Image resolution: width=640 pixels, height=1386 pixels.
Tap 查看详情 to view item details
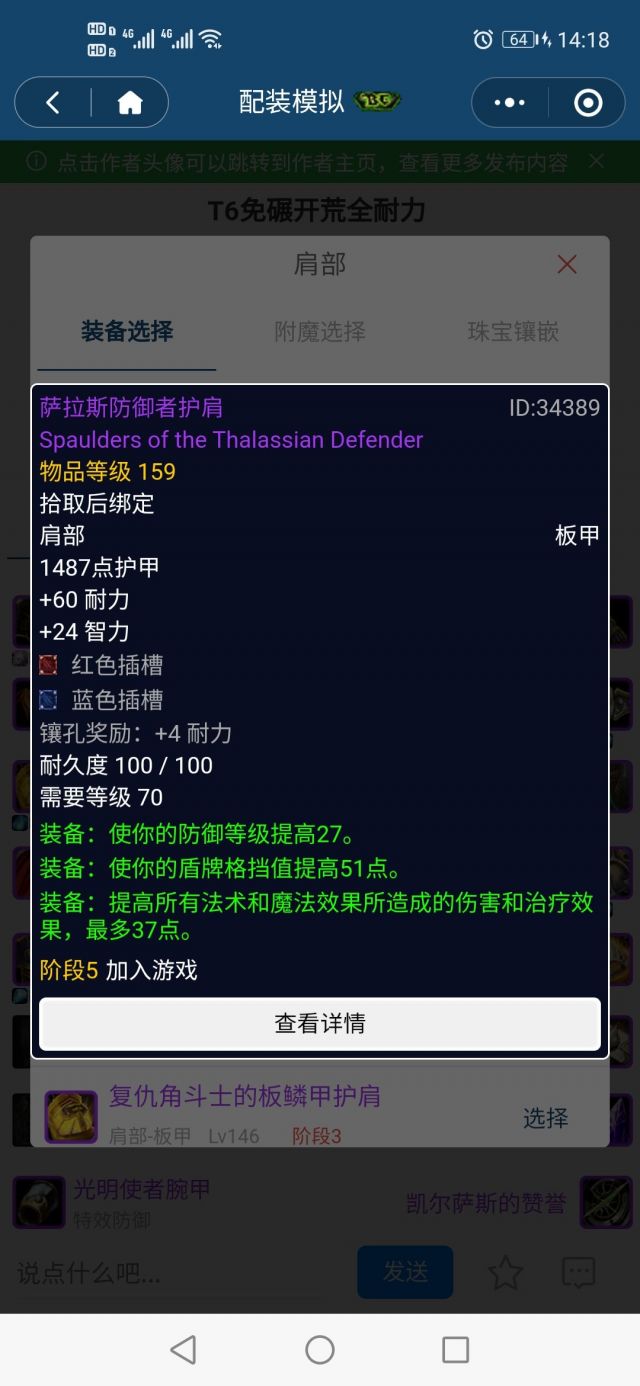click(320, 1023)
